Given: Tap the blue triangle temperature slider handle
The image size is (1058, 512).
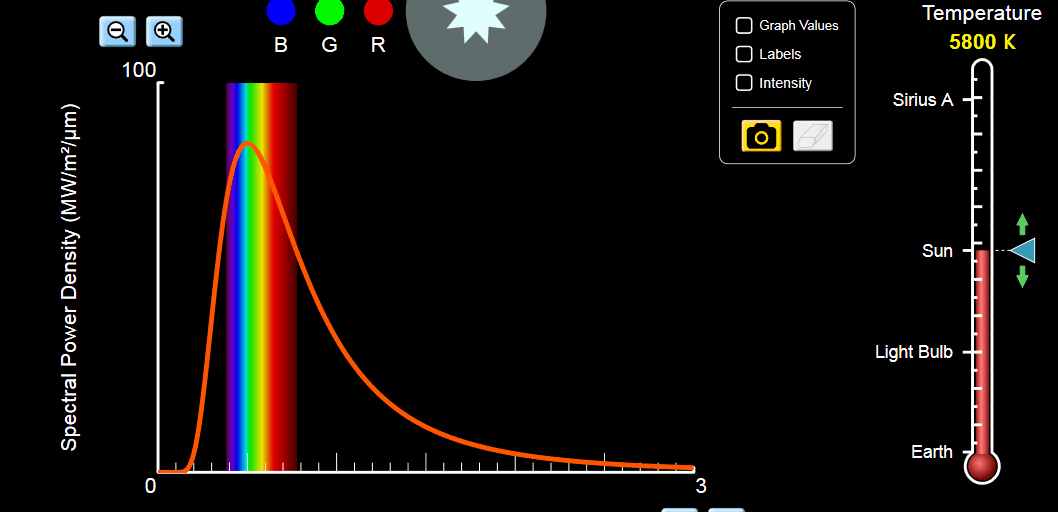Looking at the screenshot, I should 1024,250.
